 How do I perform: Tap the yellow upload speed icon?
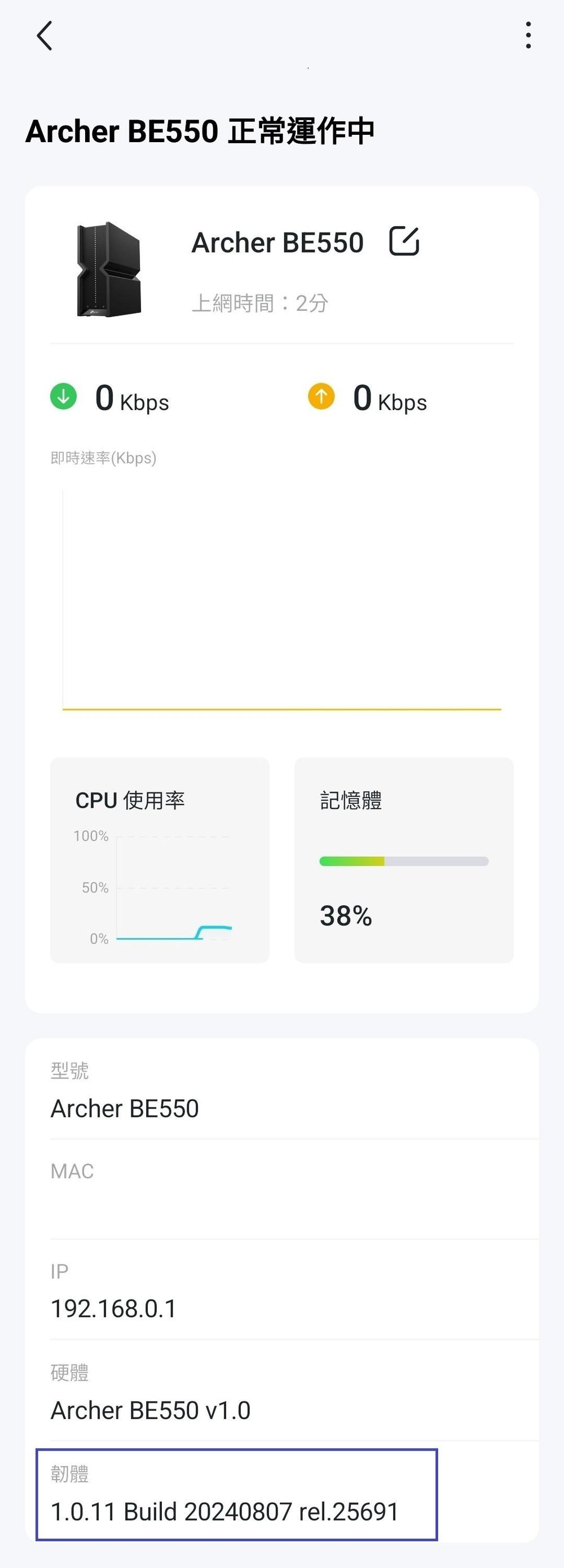tap(321, 397)
